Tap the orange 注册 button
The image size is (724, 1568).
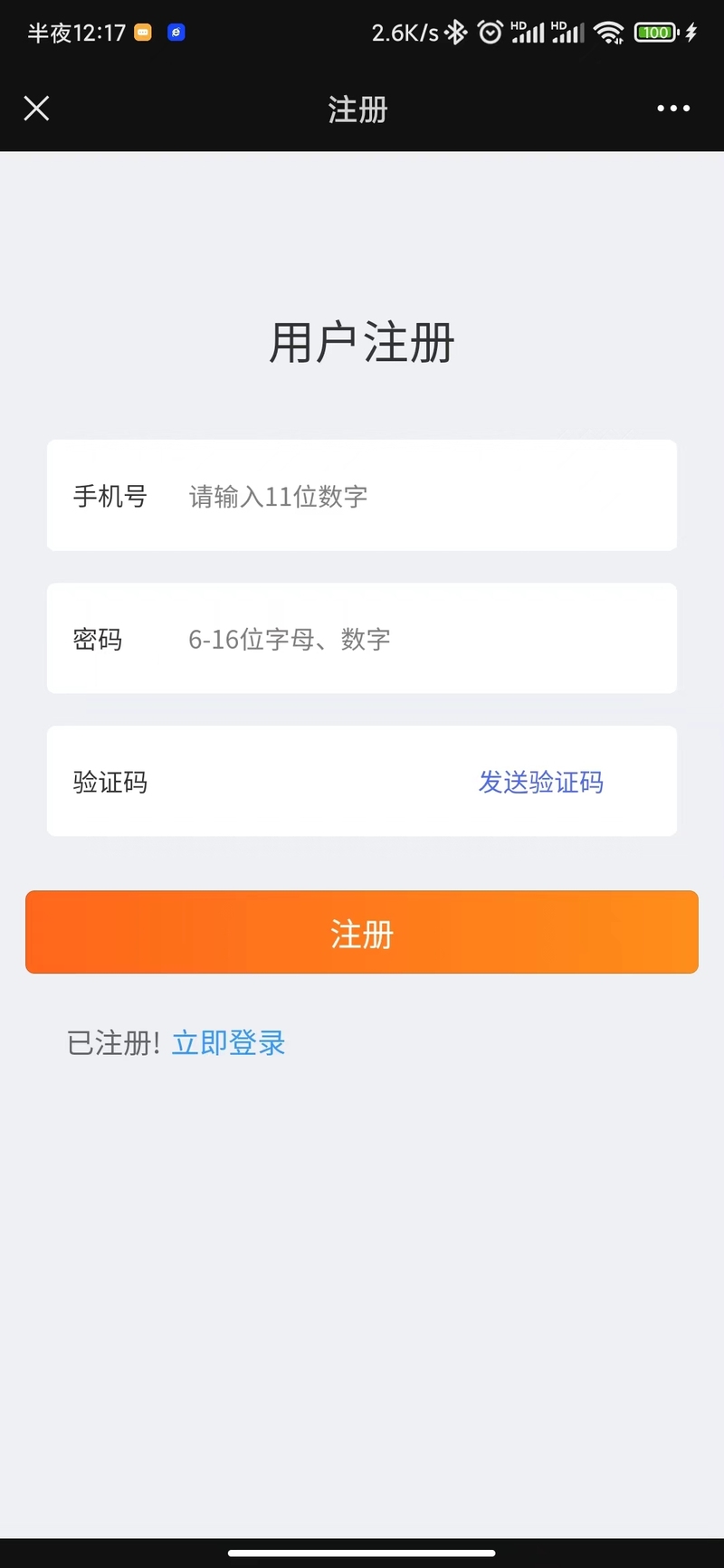362,932
